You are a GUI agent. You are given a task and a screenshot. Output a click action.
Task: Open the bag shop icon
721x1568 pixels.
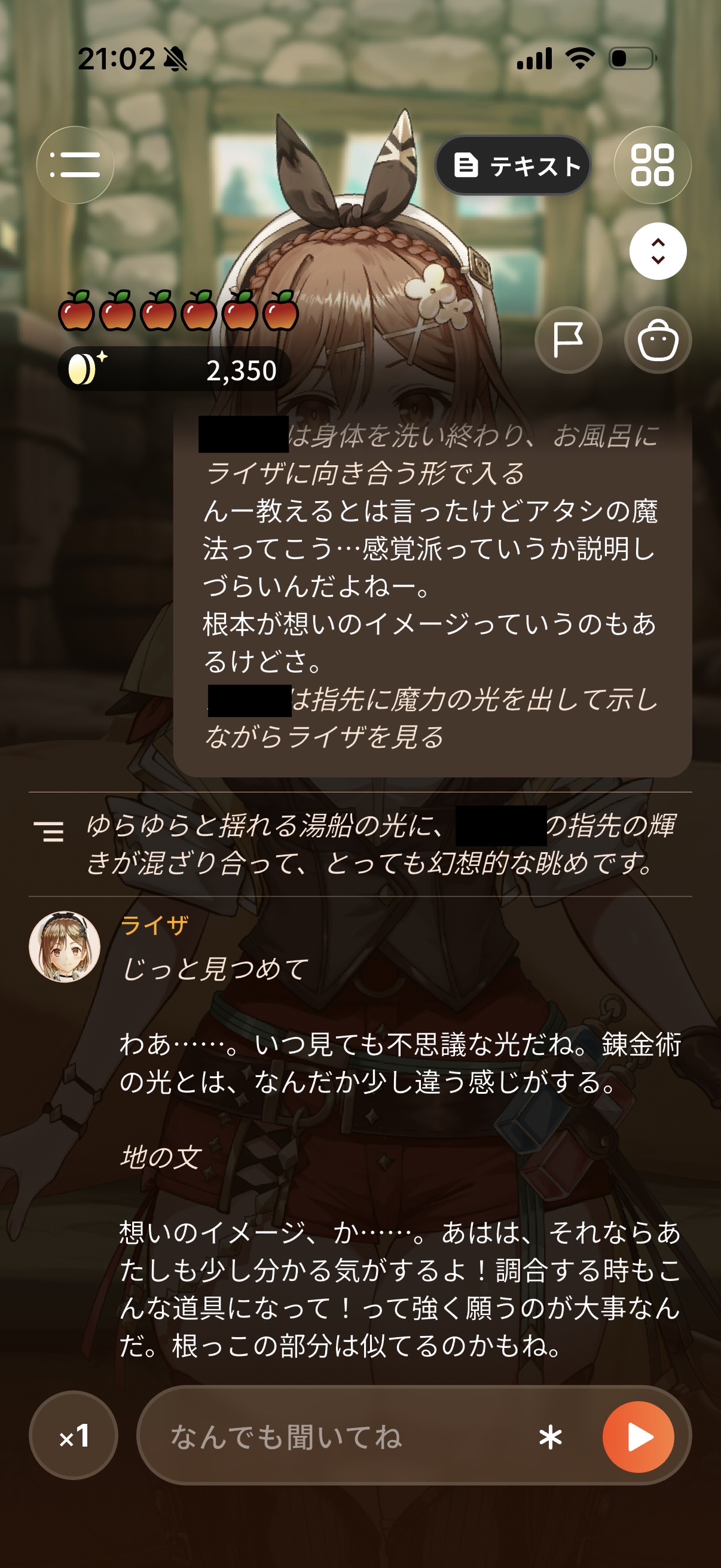pos(658,340)
